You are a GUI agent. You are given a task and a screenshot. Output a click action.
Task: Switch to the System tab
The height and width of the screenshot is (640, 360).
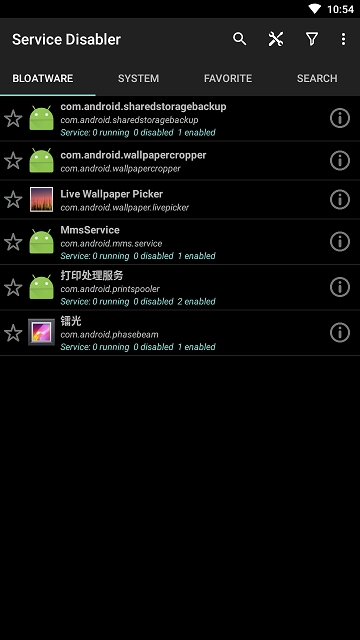tap(138, 78)
